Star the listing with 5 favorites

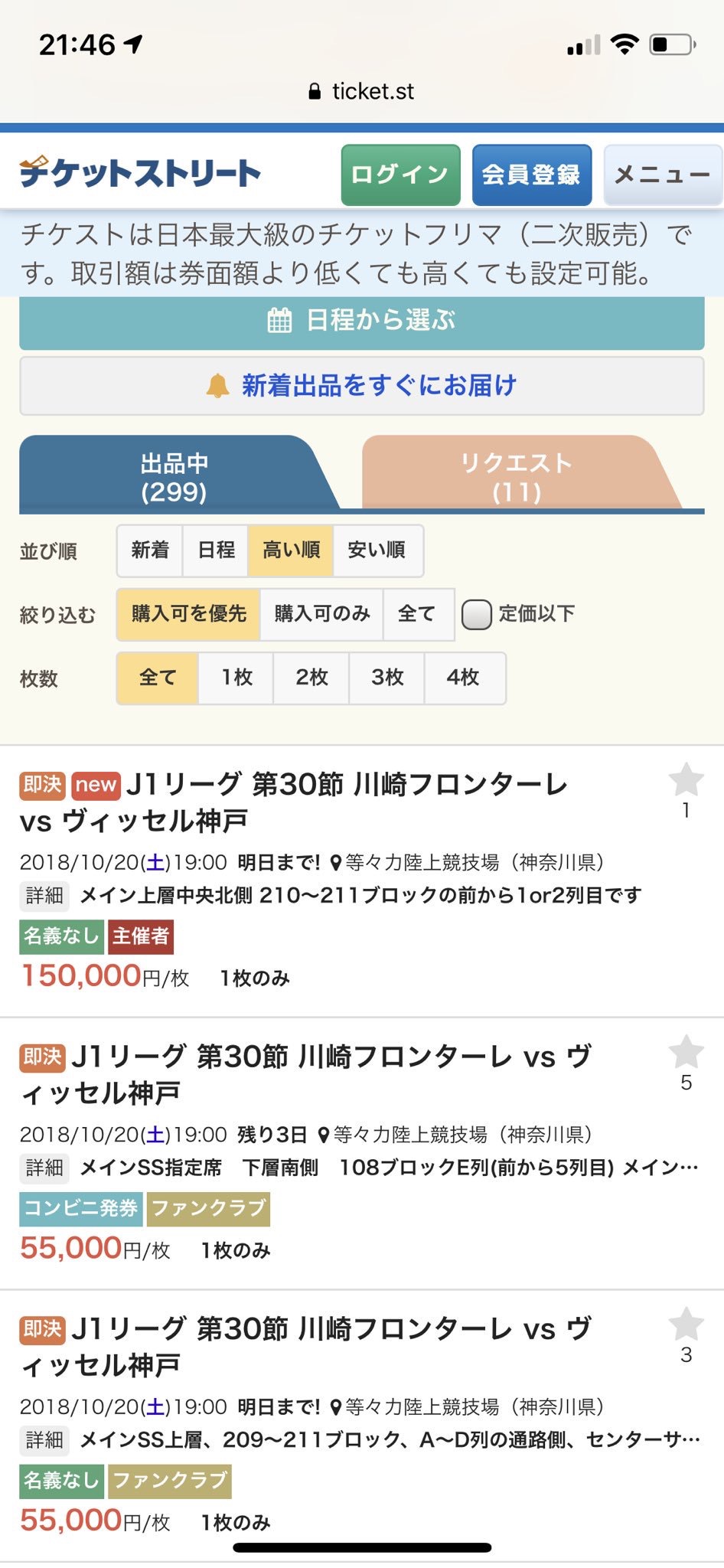pos(686,1052)
